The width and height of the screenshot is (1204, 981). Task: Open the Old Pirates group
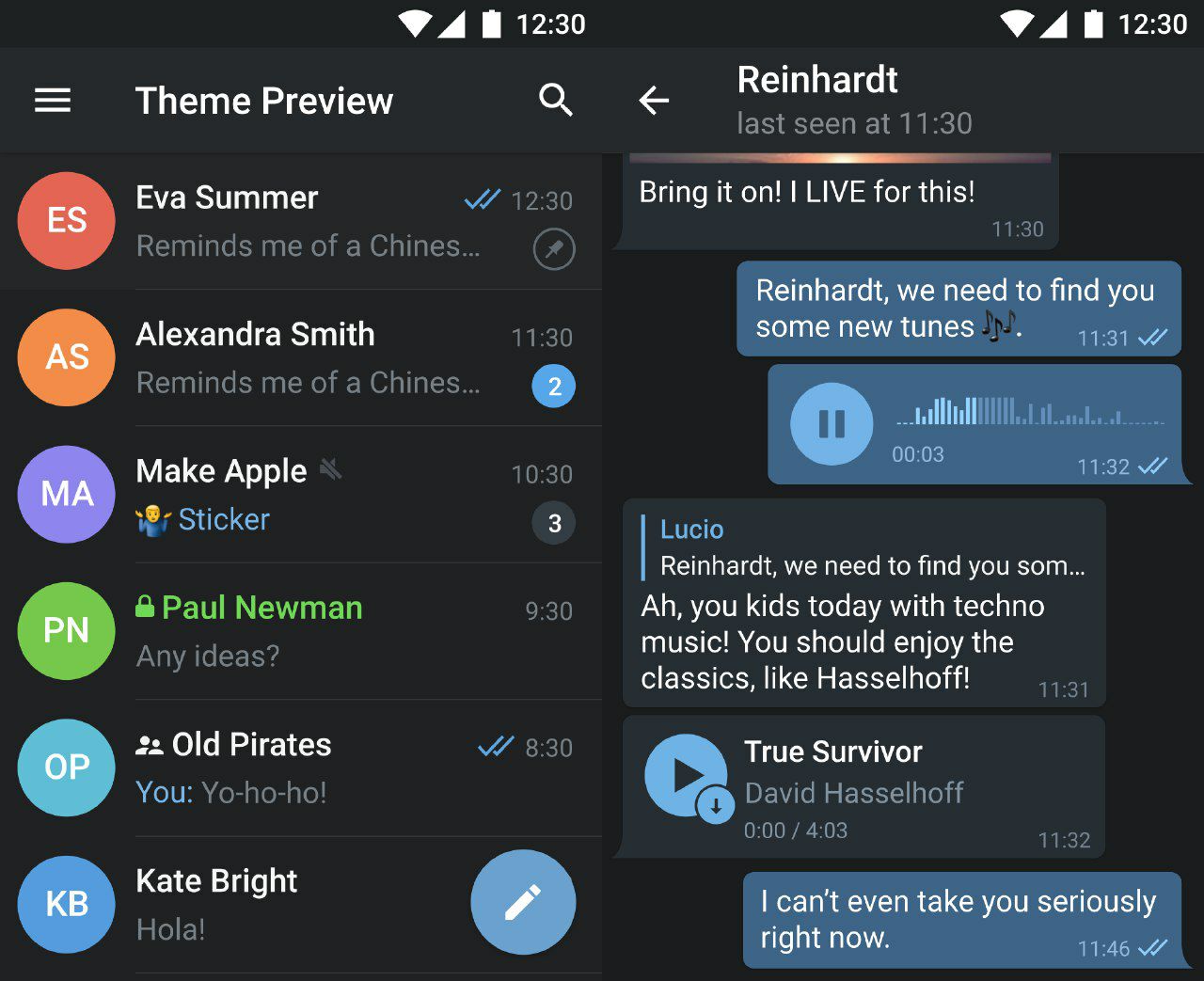tap(310, 767)
